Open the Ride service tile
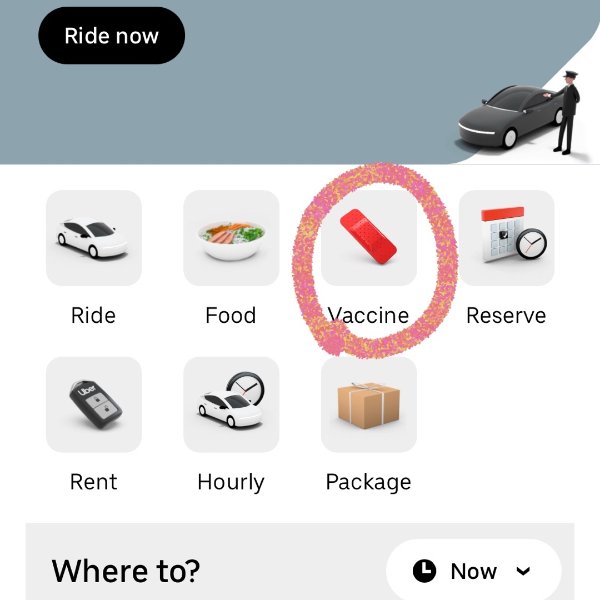 94,238
